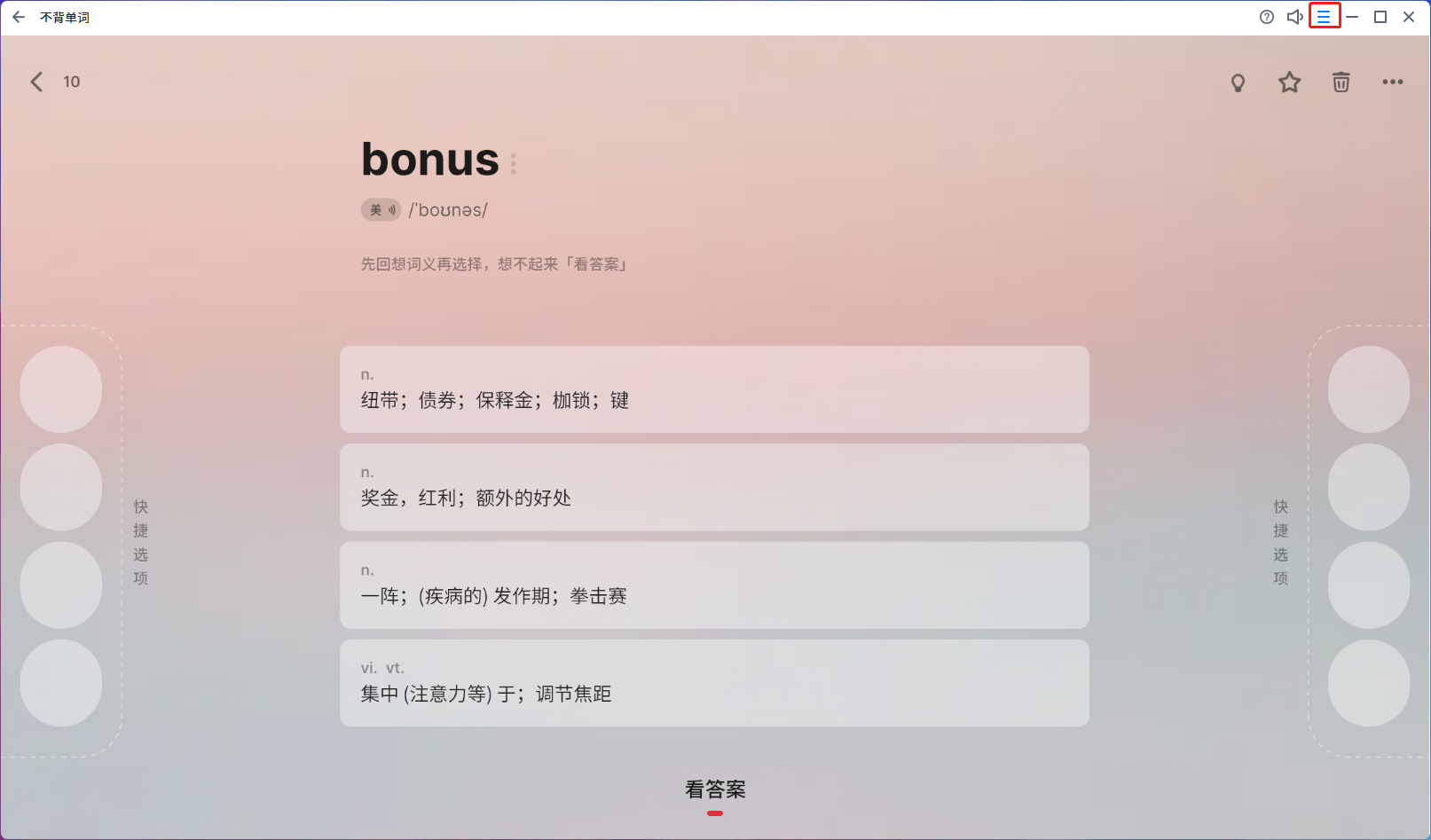
Task: Delete this word with the trash icon
Action: point(1341,82)
